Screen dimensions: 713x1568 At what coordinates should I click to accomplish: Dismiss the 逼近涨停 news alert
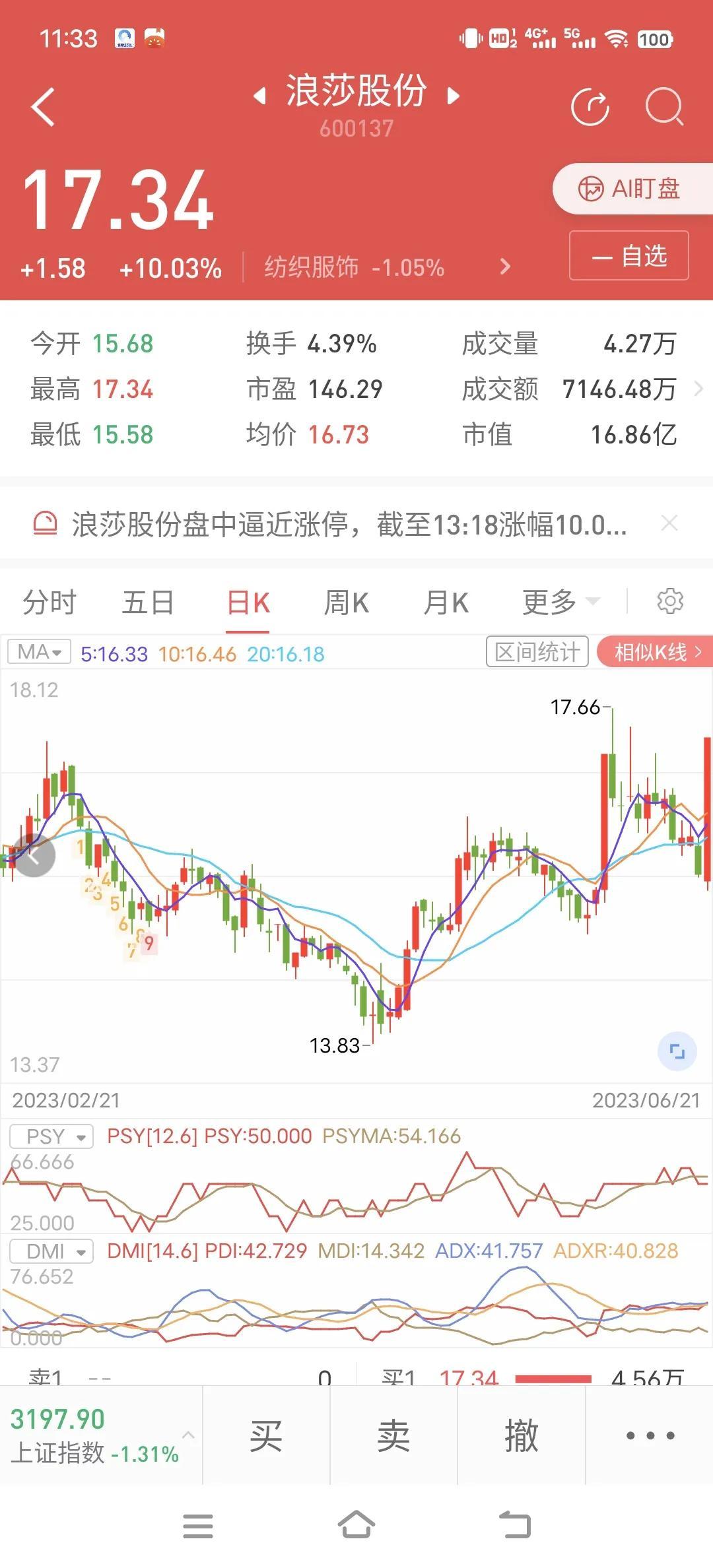(669, 523)
